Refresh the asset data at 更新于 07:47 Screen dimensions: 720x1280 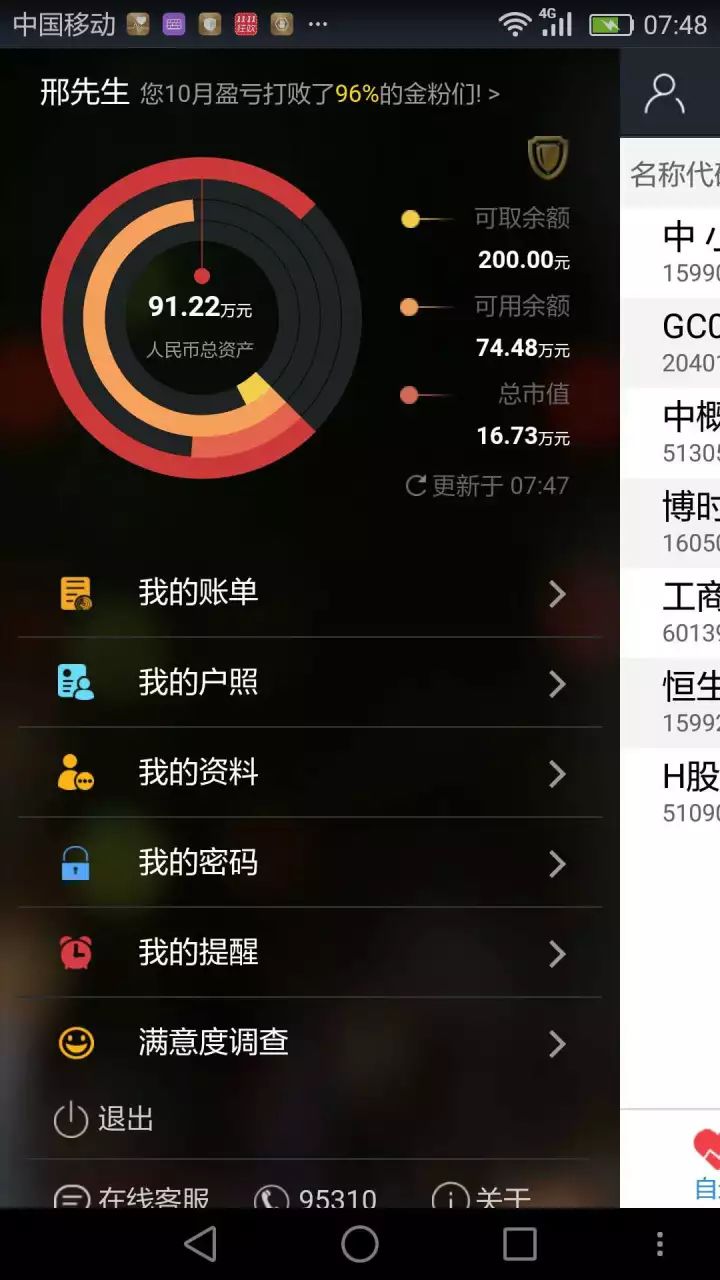tap(487, 486)
